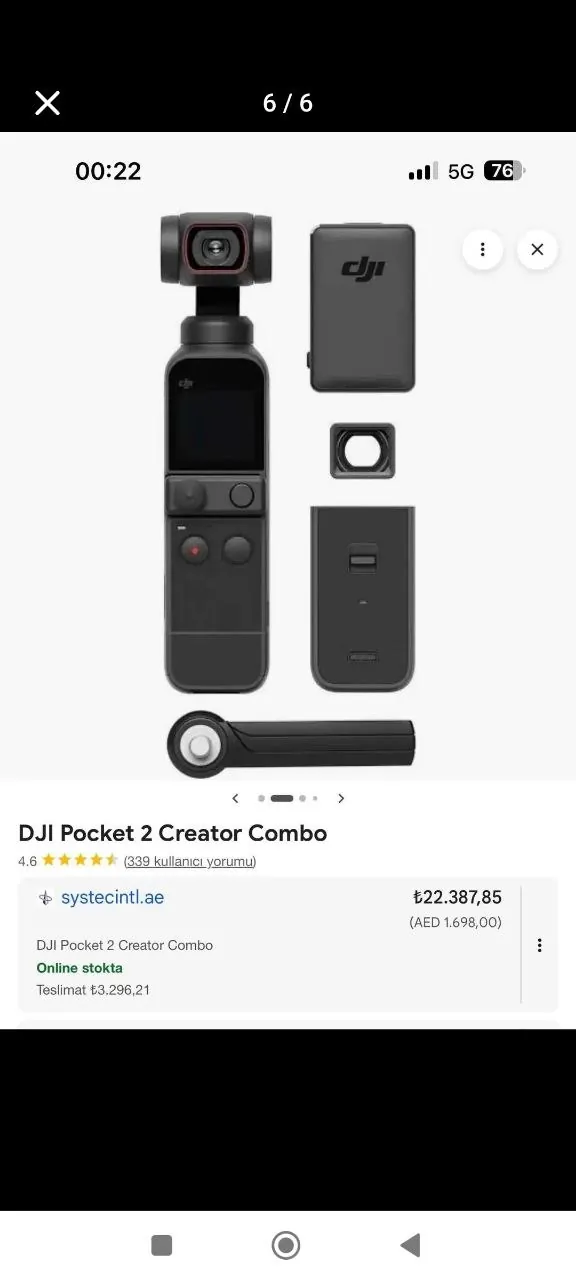Go back using the navigation bar's triangle
Image resolution: width=576 pixels, height=1280 pixels.
tap(410, 1245)
